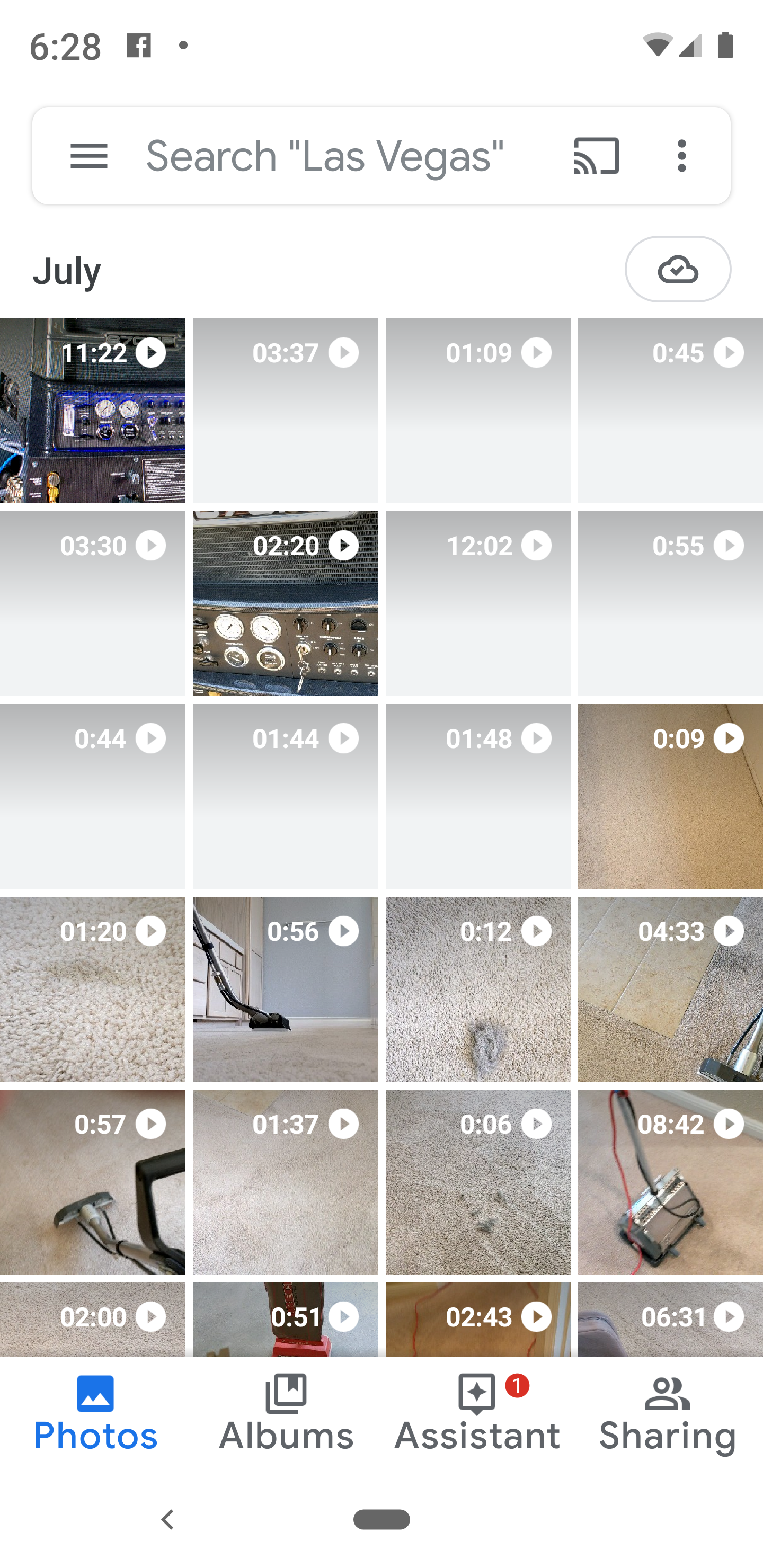Open the three-dot overflow menu
763x1568 pixels.
[x=681, y=156]
